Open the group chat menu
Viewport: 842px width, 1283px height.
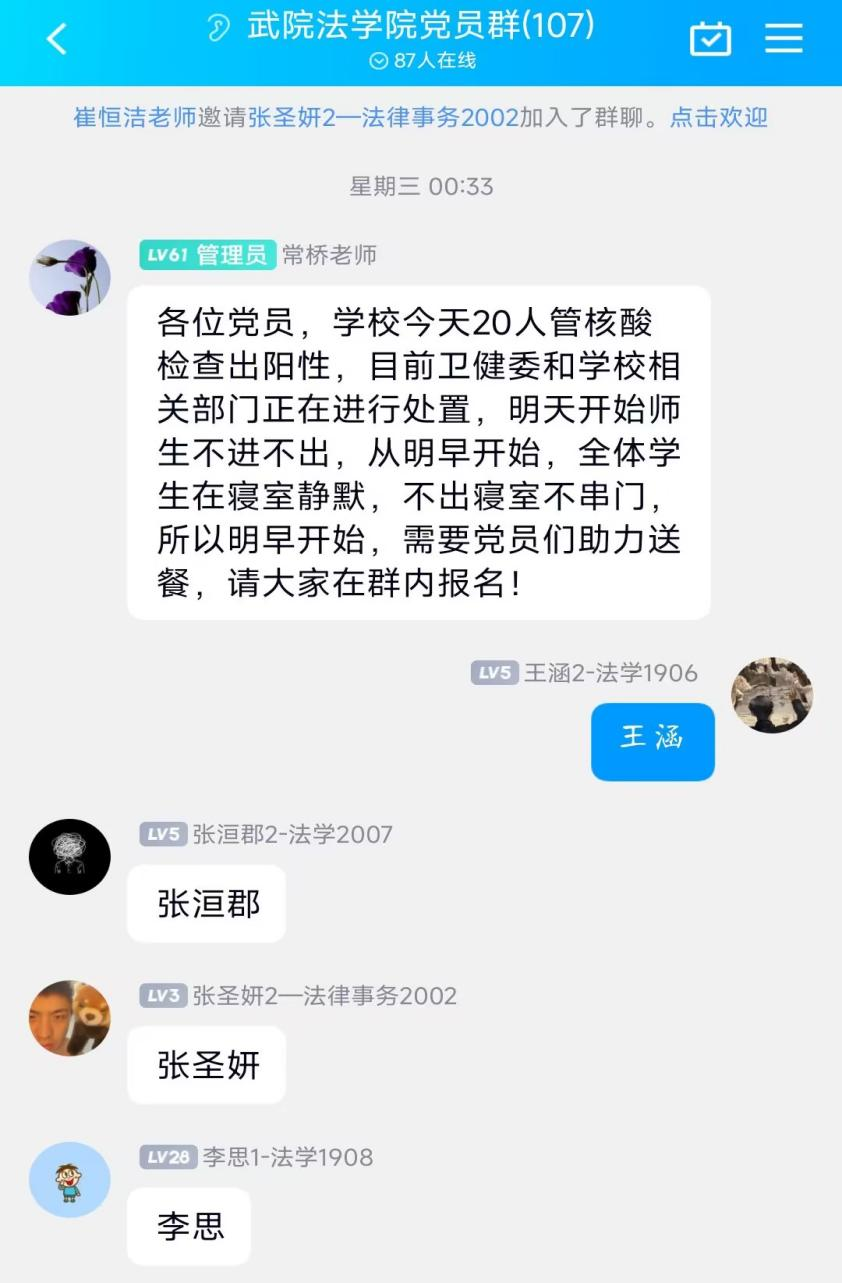tap(784, 39)
